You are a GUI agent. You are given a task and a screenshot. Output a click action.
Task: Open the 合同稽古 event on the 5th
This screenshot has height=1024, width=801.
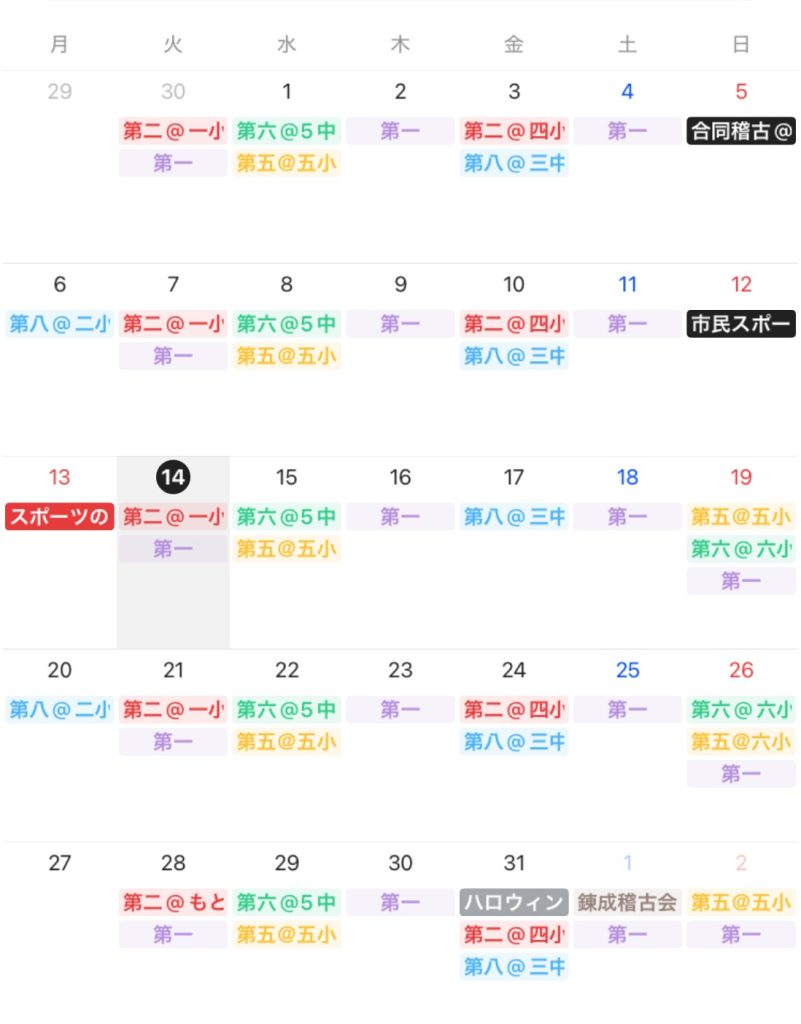(741, 131)
